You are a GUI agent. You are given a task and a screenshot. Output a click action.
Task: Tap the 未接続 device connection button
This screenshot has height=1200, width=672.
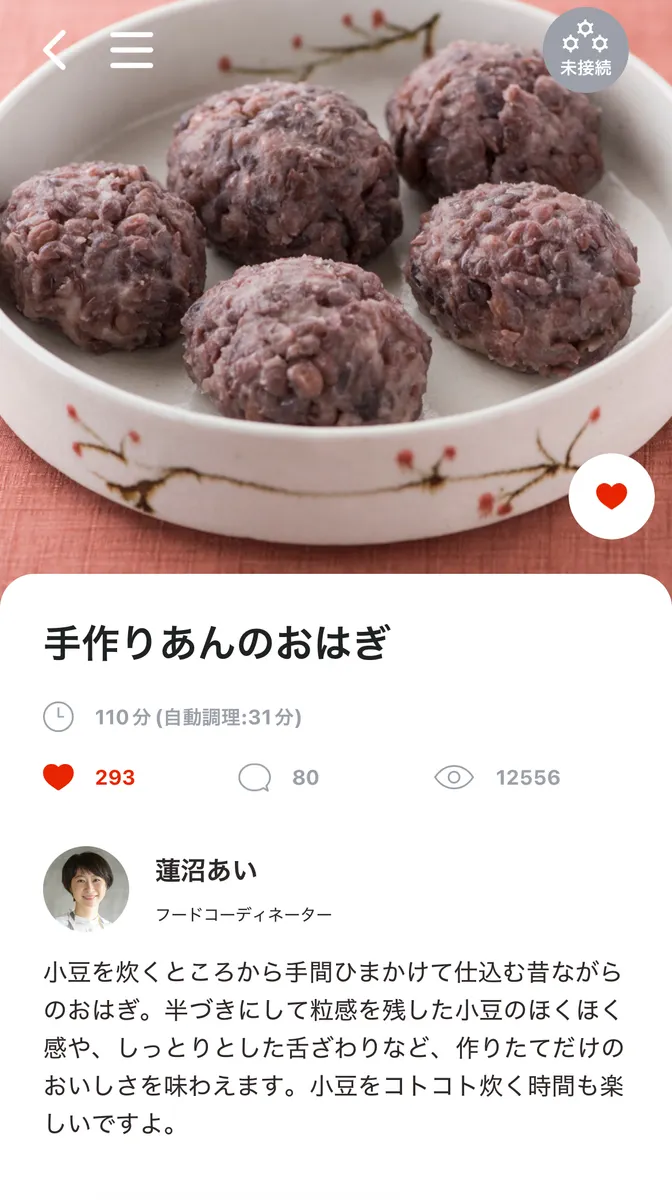pos(586,50)
